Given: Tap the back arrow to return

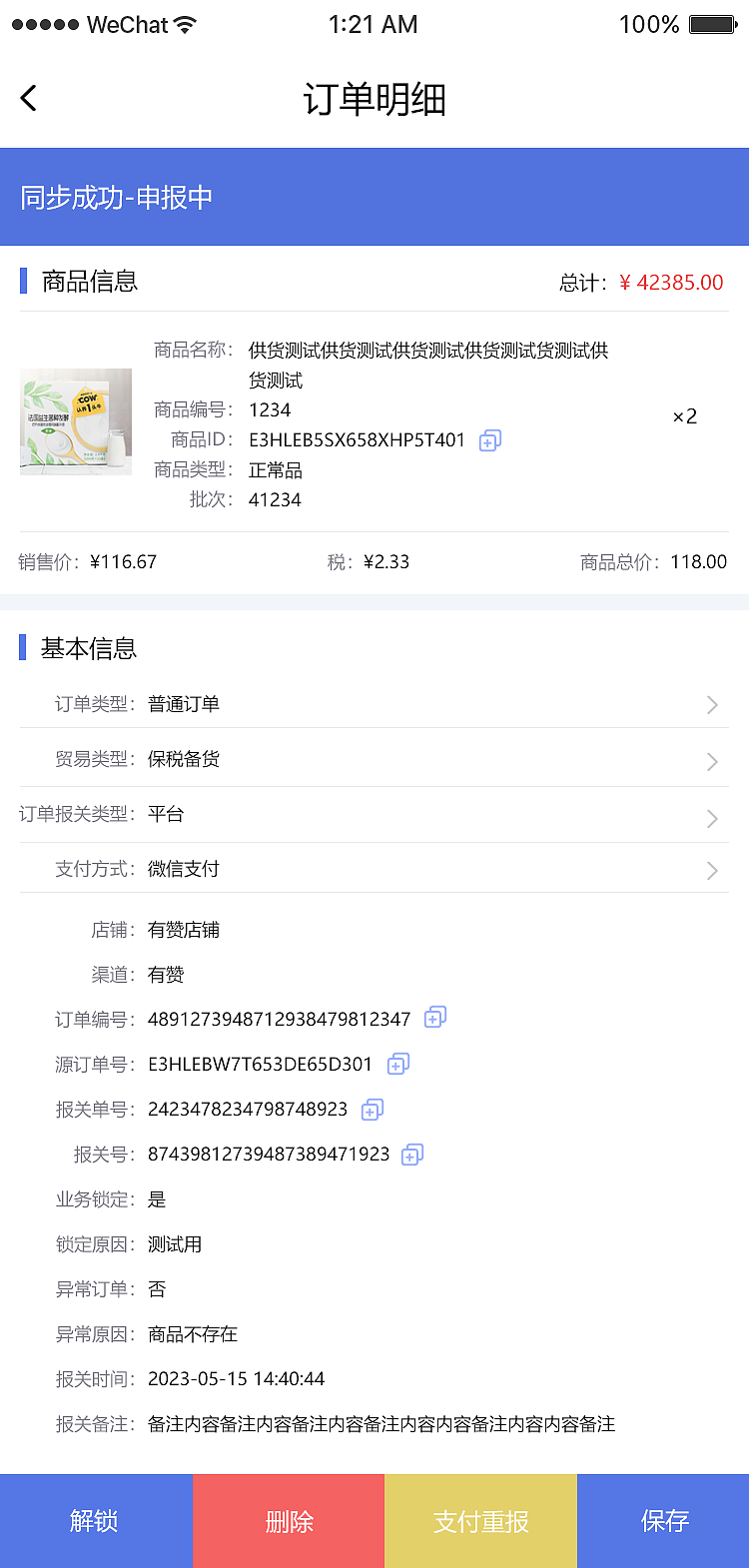Looking at the screenshot, I should [x=27, y=98].
